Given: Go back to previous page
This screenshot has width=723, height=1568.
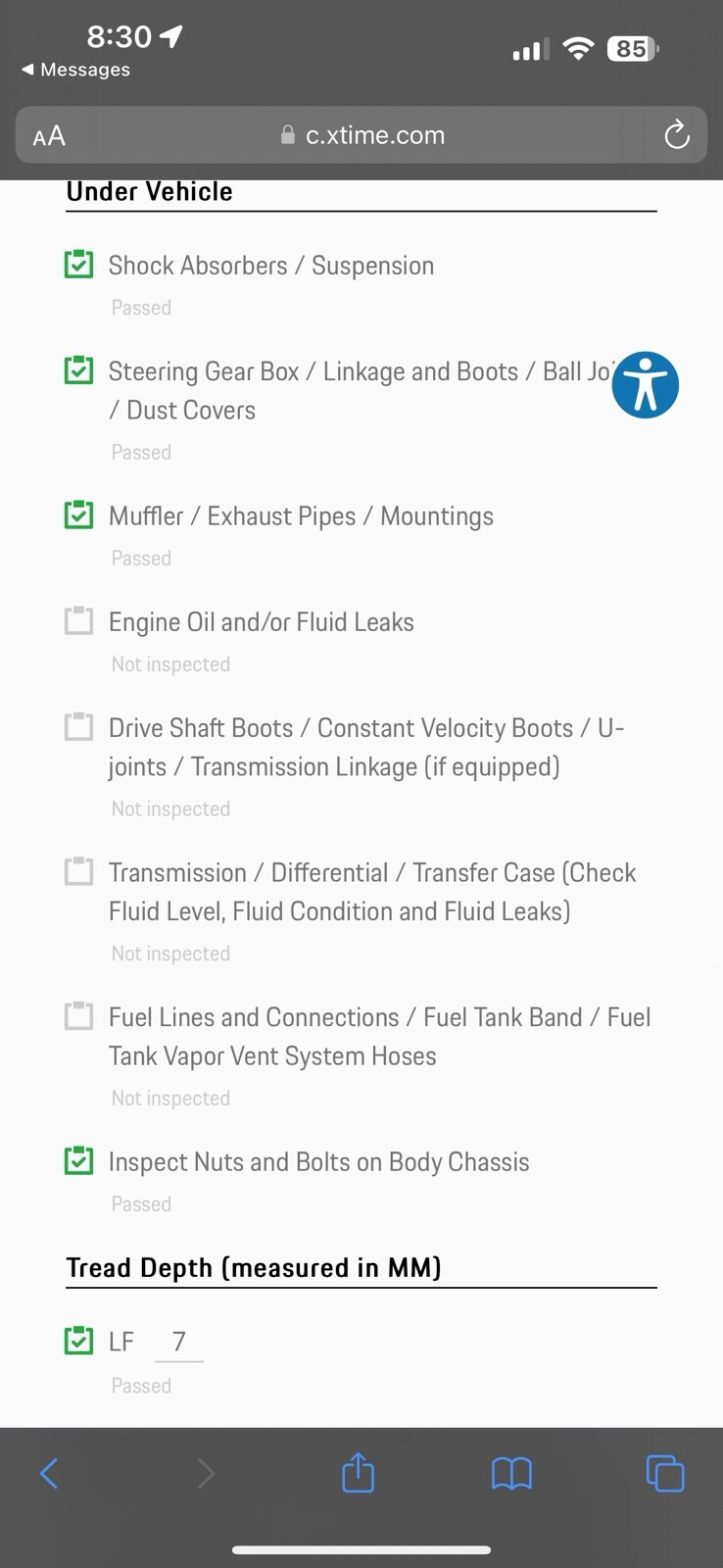Looking at the screenshot, I should click(x=49, y=1472).
